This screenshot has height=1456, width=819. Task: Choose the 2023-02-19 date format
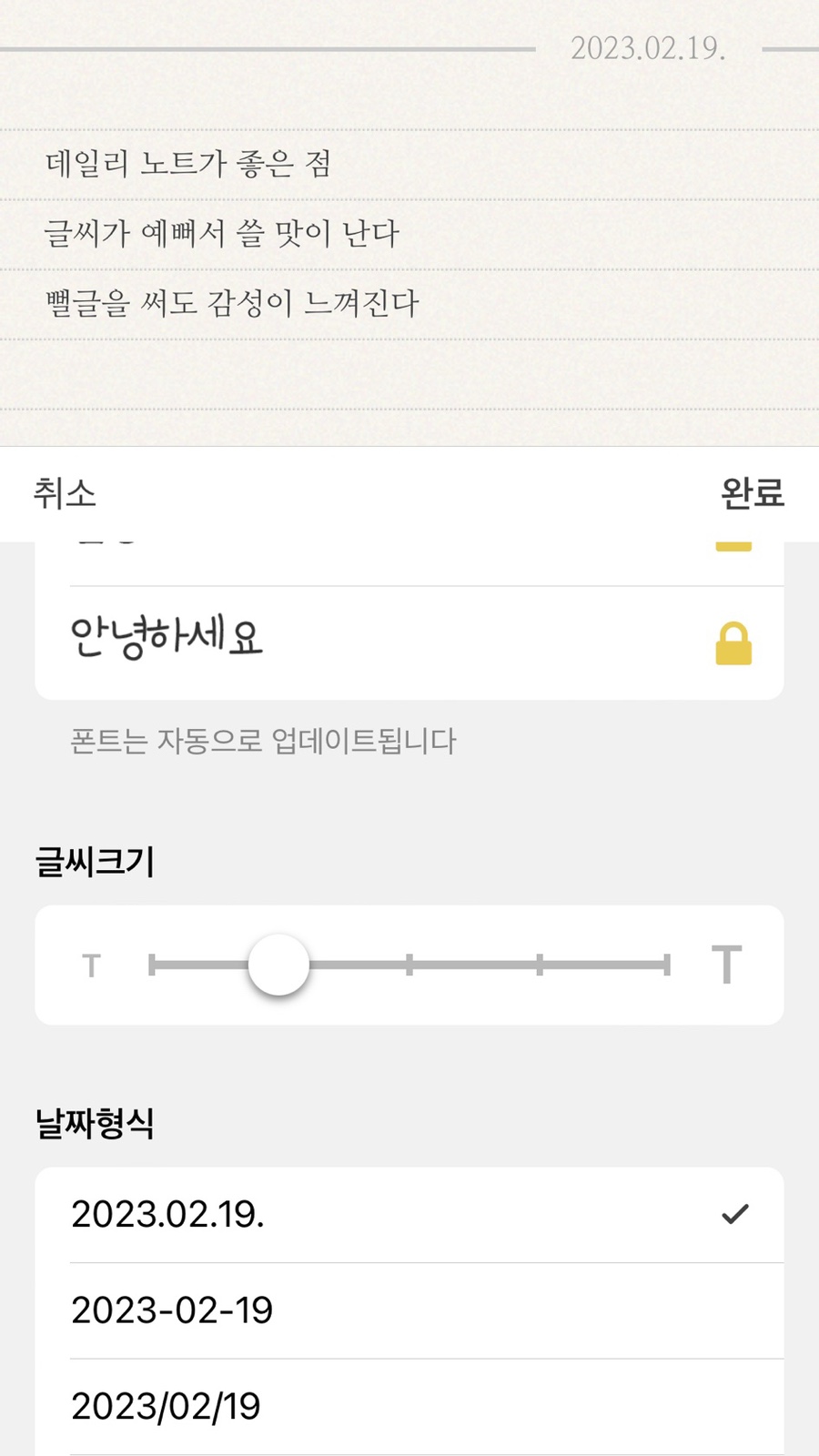(x=409, y=1310)
